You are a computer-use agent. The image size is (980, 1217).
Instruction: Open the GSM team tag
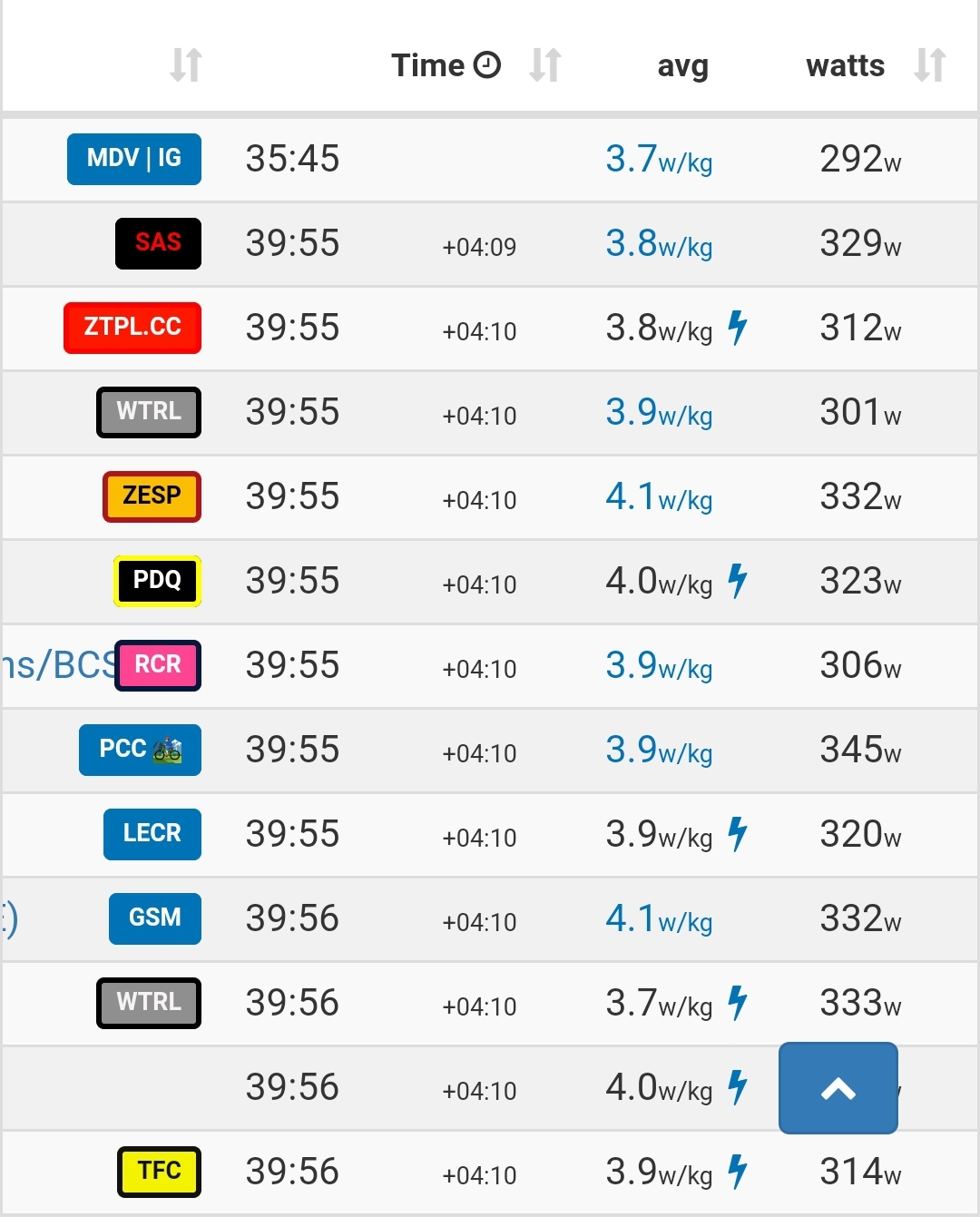tap(155, 918)
